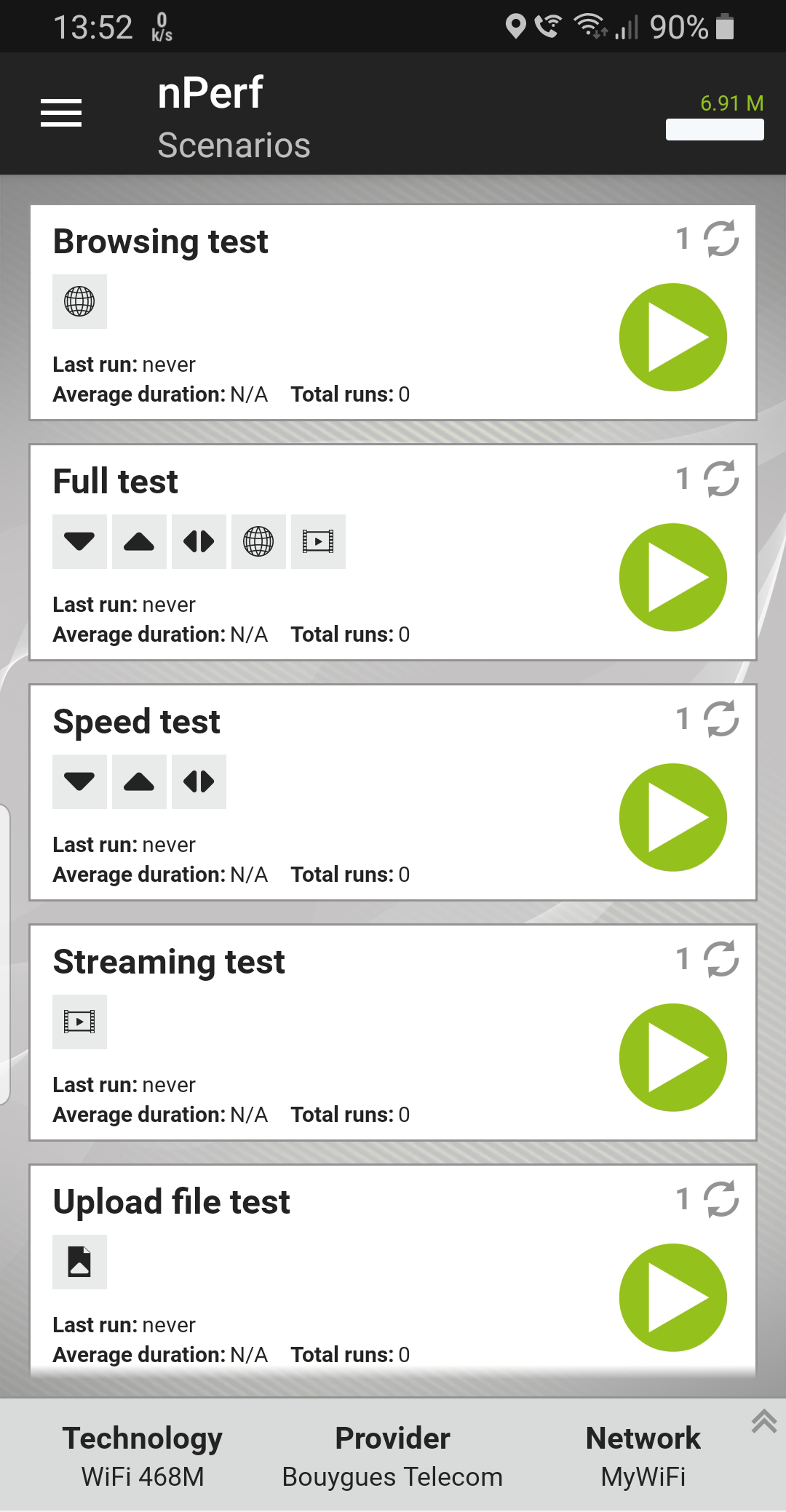Select the film icon in Streaming test
786x1512 pixels.
[x=79, y=1022]
